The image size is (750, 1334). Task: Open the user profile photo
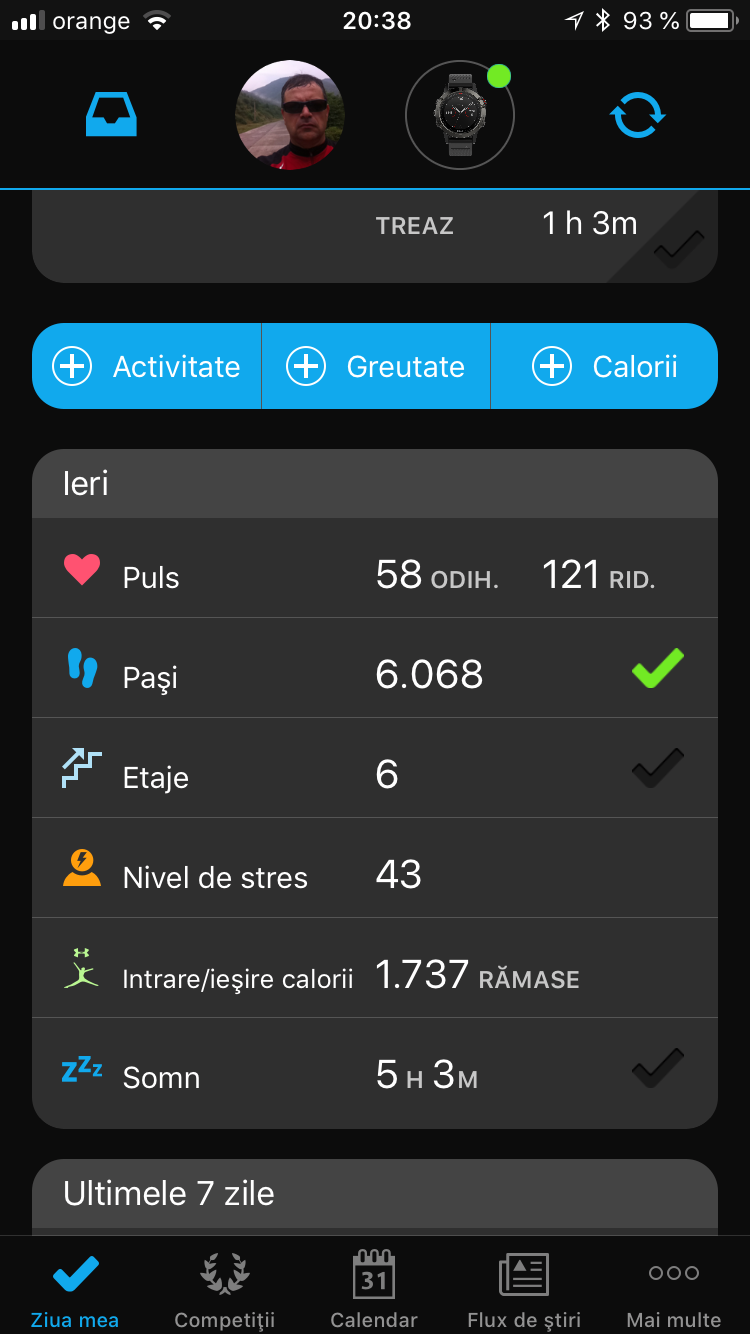(289, 116)
